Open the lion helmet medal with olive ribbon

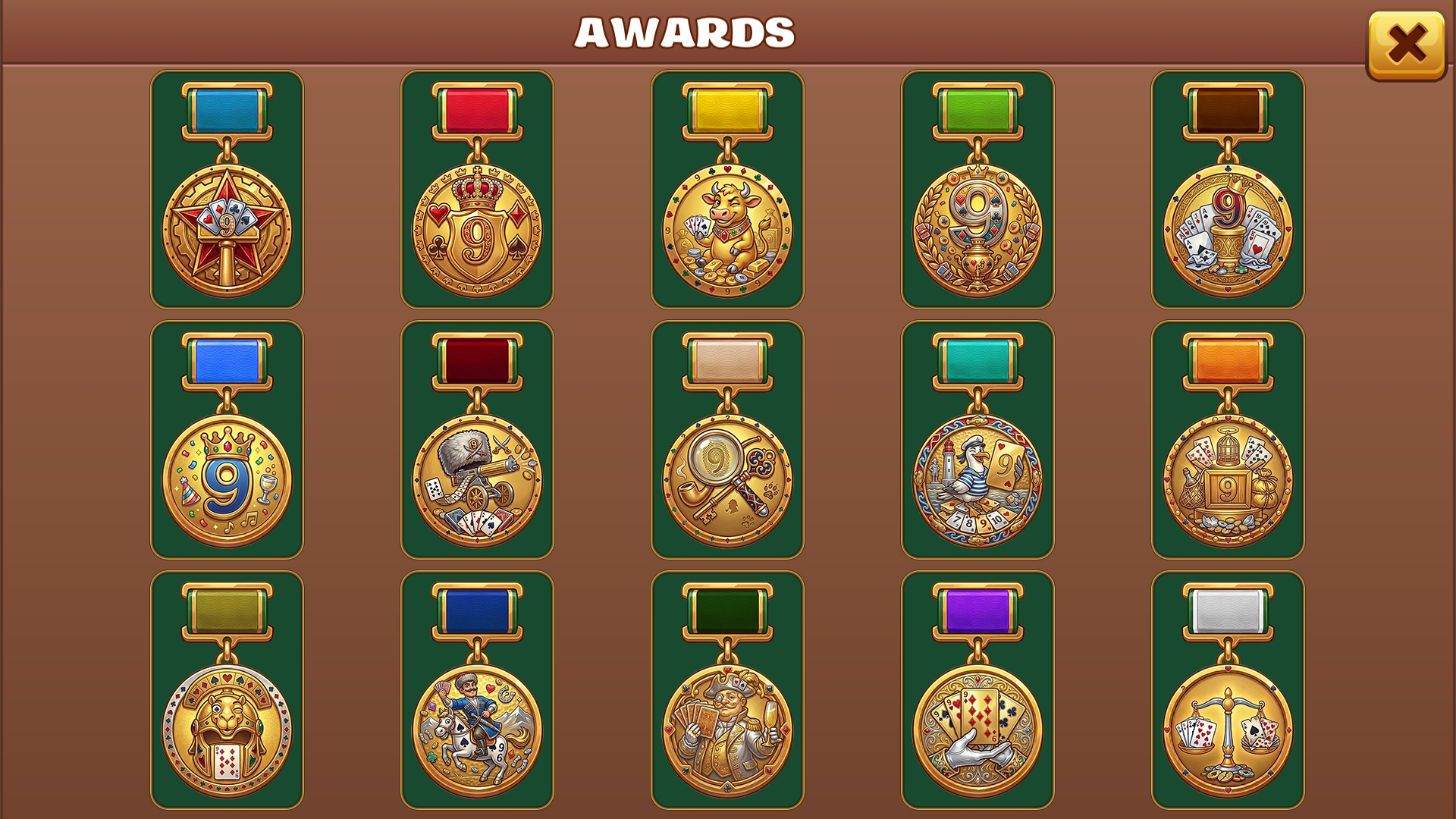coord(227,690)
